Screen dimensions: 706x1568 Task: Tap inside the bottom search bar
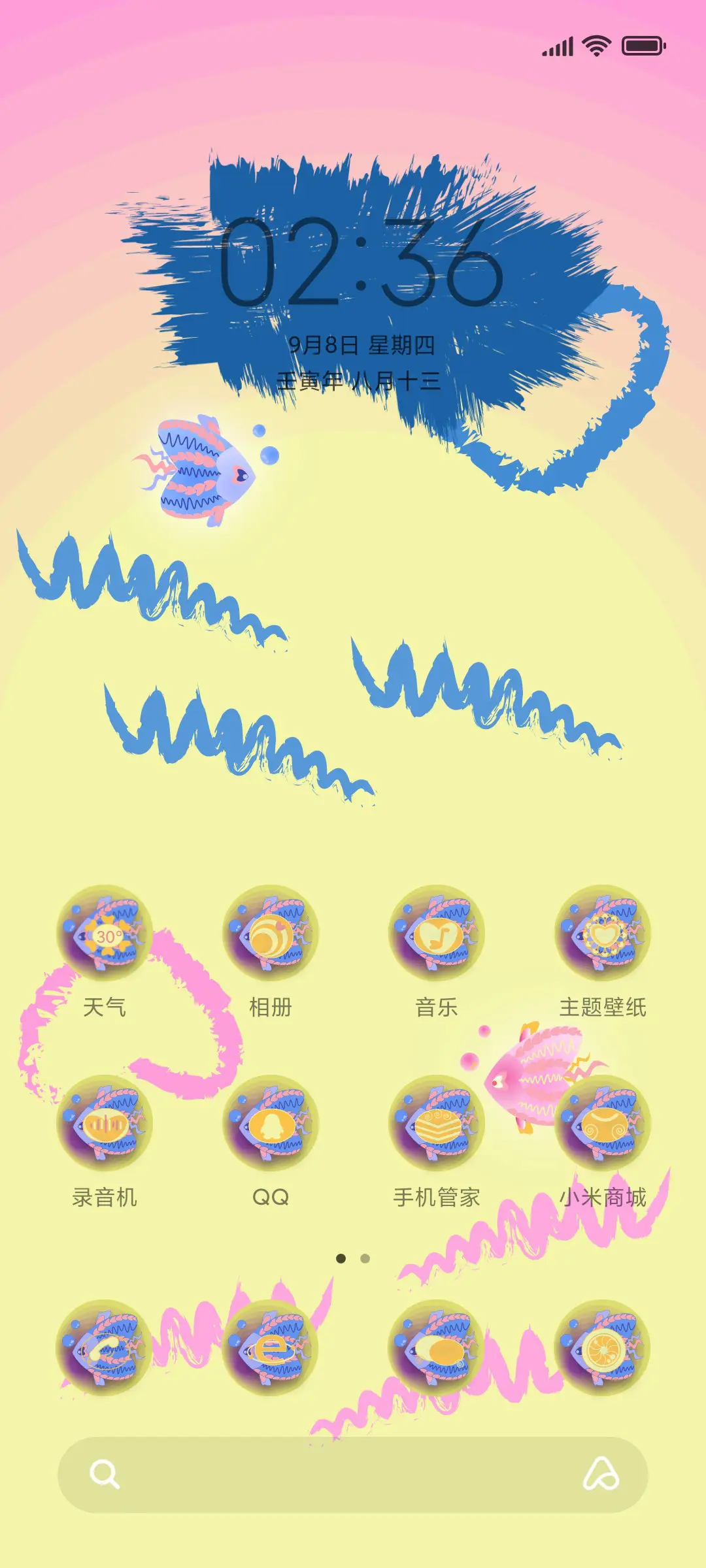pos(353,1479)
